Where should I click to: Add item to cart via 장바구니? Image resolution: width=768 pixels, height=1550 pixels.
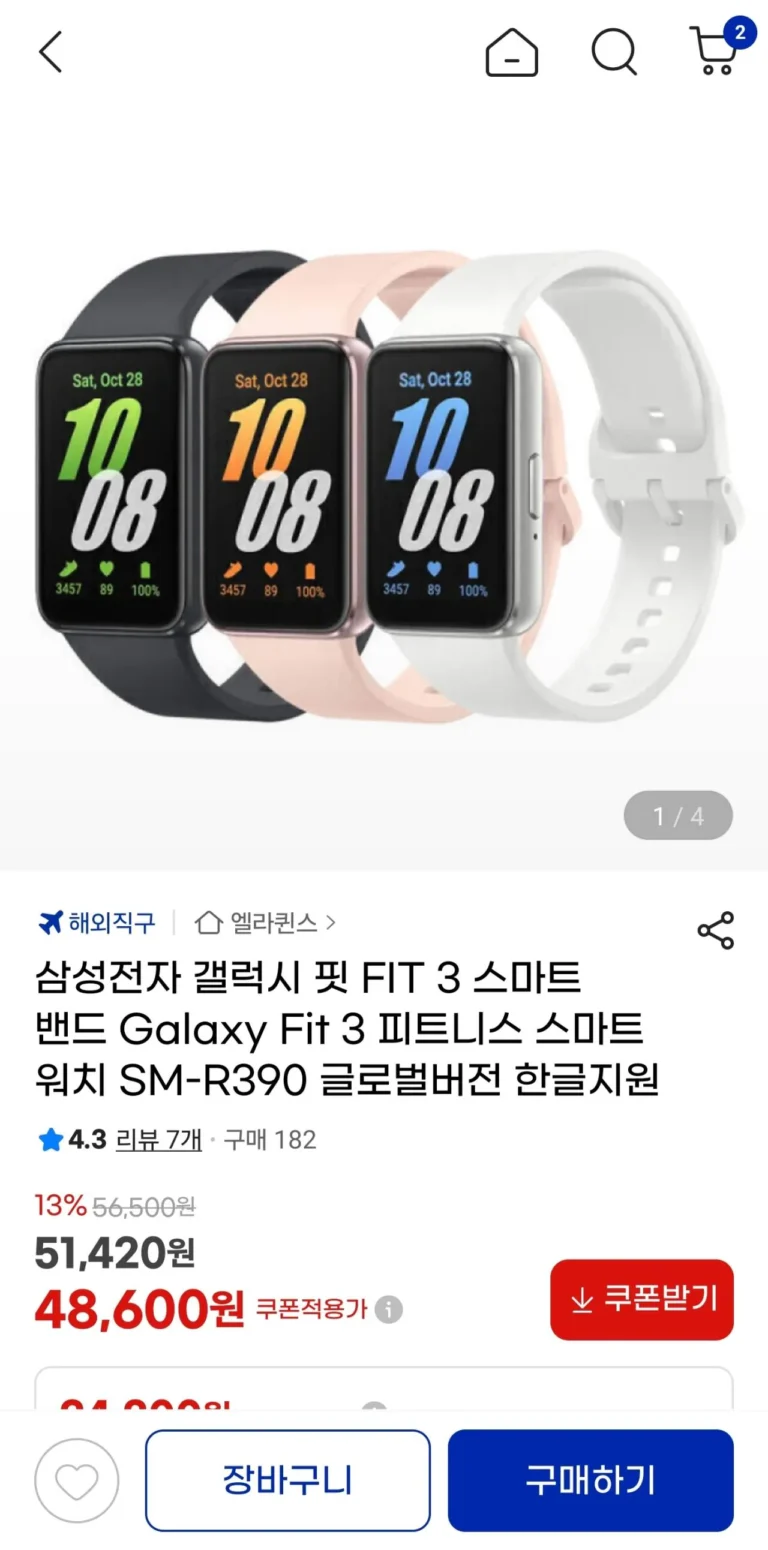click(x=288, y=1480)
